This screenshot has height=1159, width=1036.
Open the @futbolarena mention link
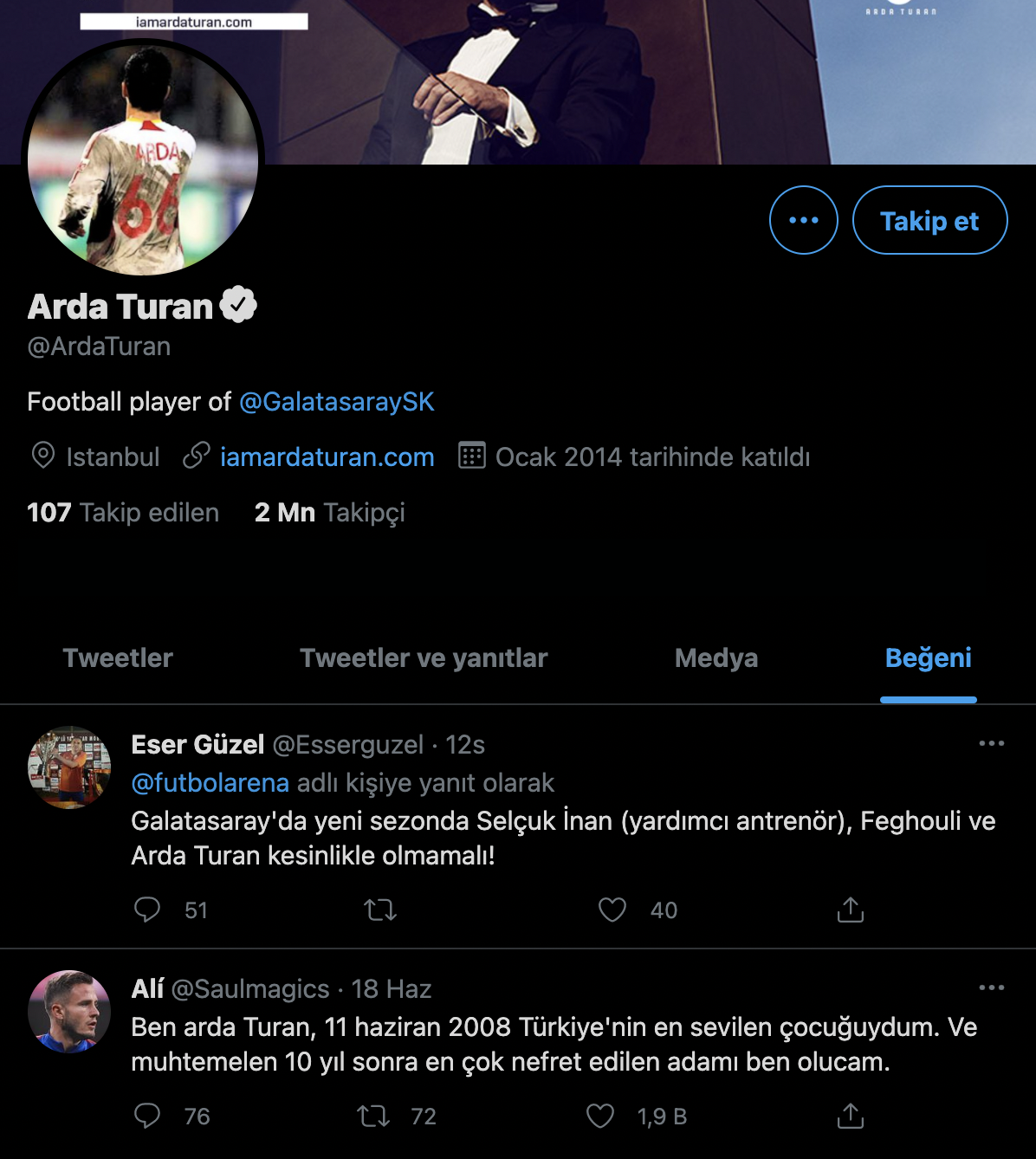(210, 783)
